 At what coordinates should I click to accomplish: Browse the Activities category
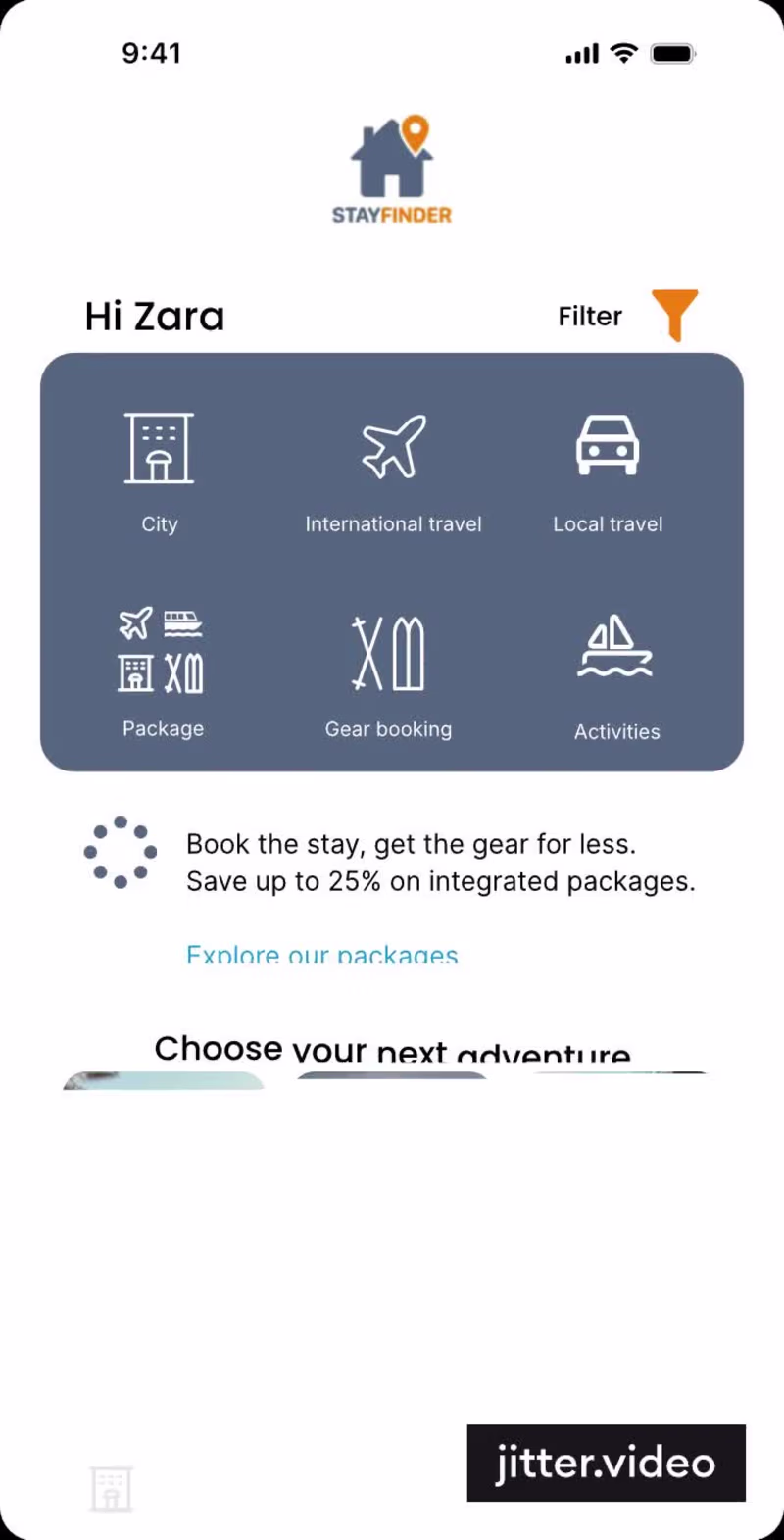(616, 674)
